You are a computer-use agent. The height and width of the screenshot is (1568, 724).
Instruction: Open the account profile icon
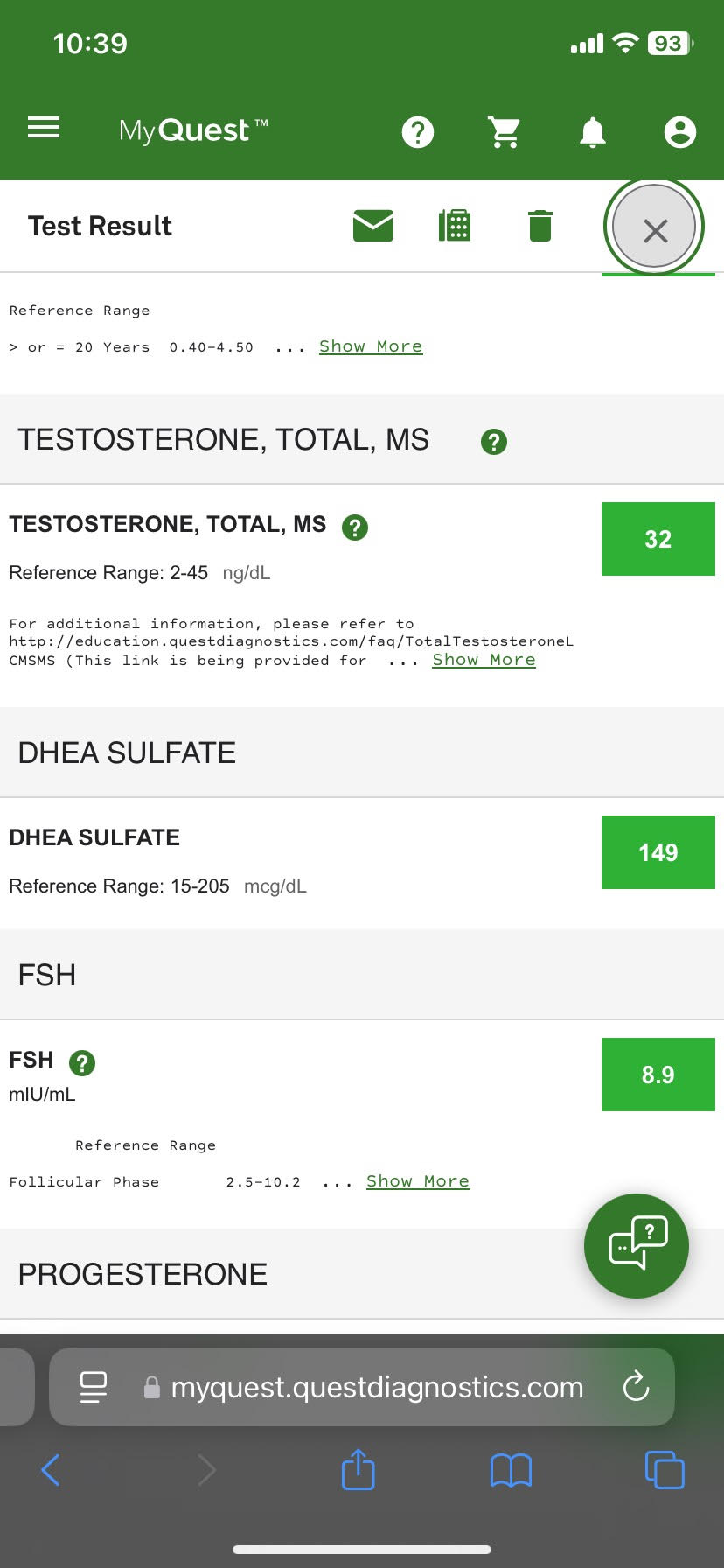(679, 132)
